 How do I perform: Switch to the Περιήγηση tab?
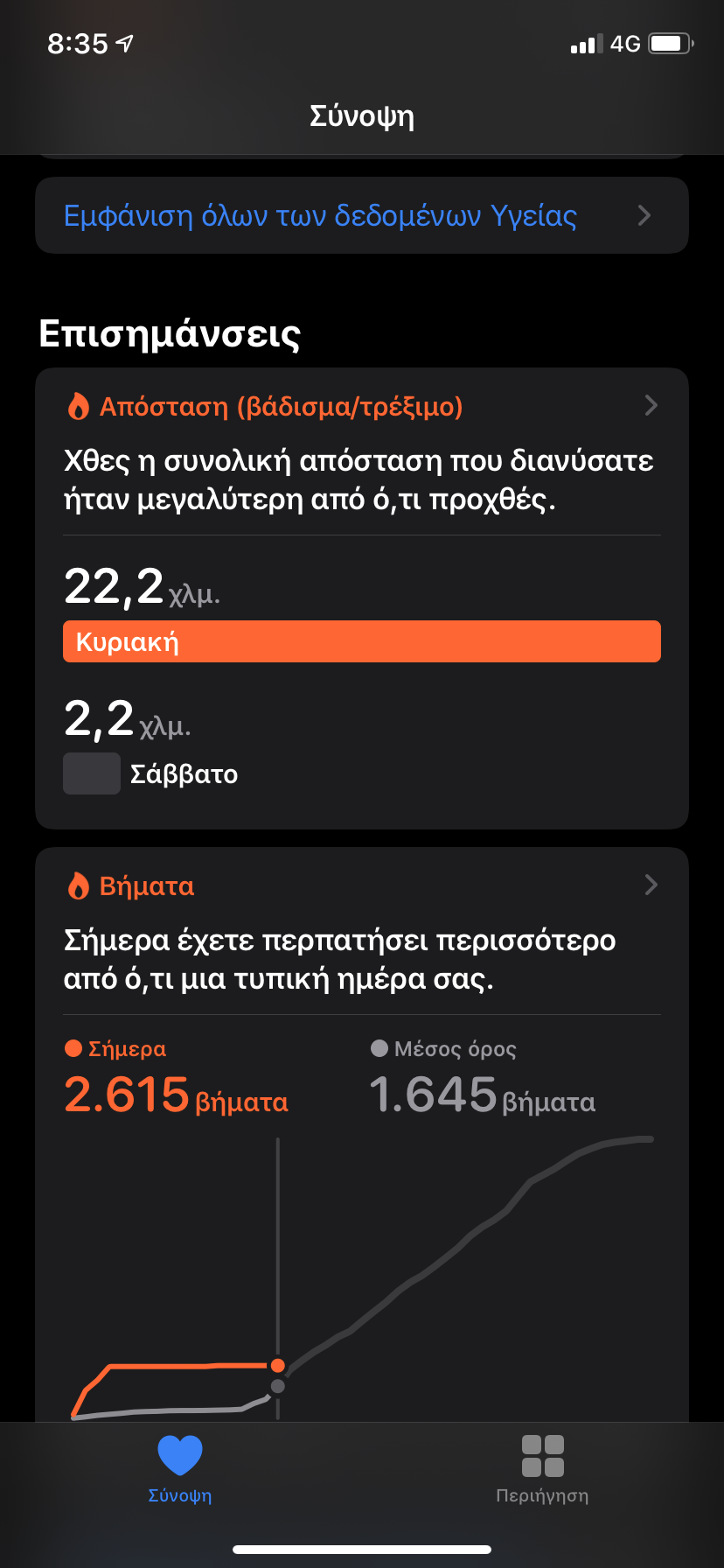(x=542, y=1470)
